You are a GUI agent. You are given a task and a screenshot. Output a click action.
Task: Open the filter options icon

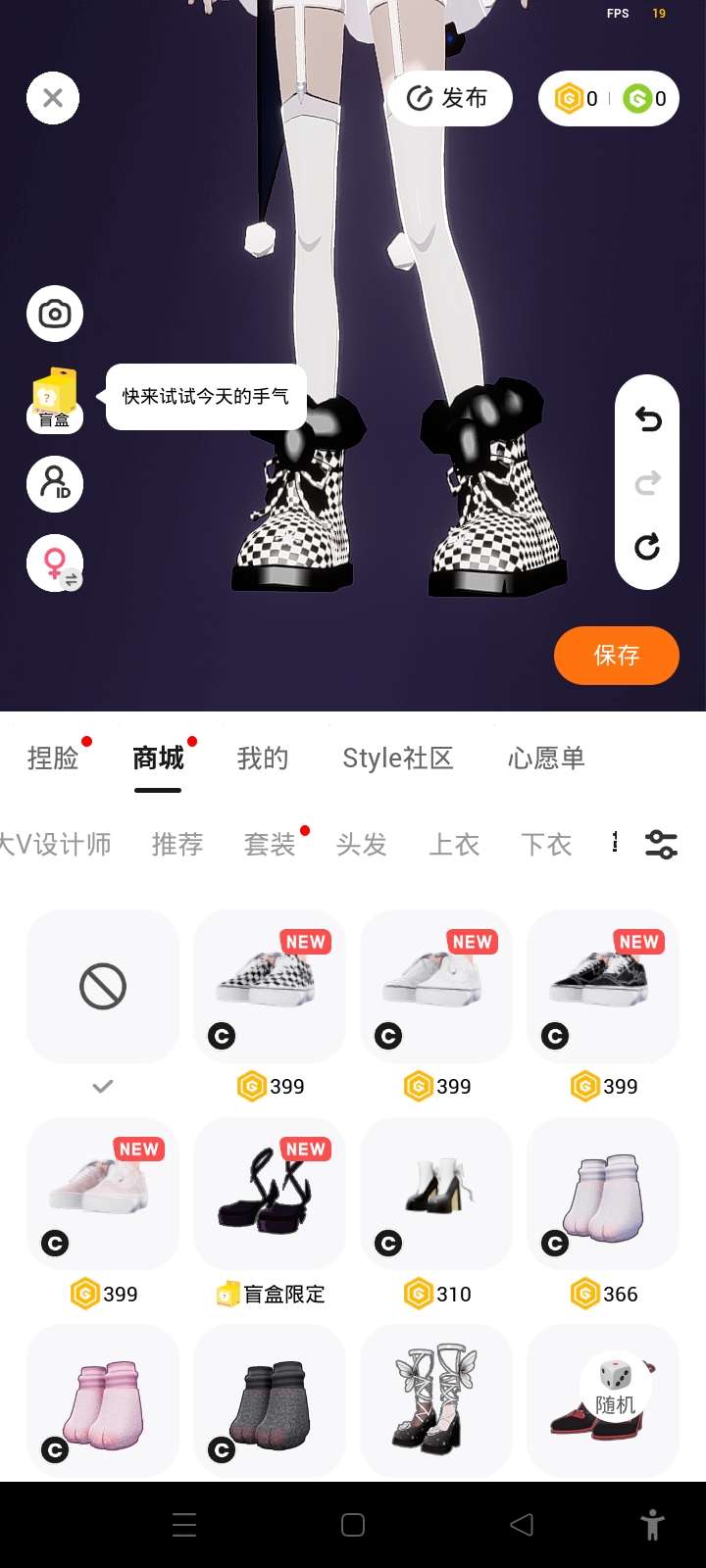661,844
